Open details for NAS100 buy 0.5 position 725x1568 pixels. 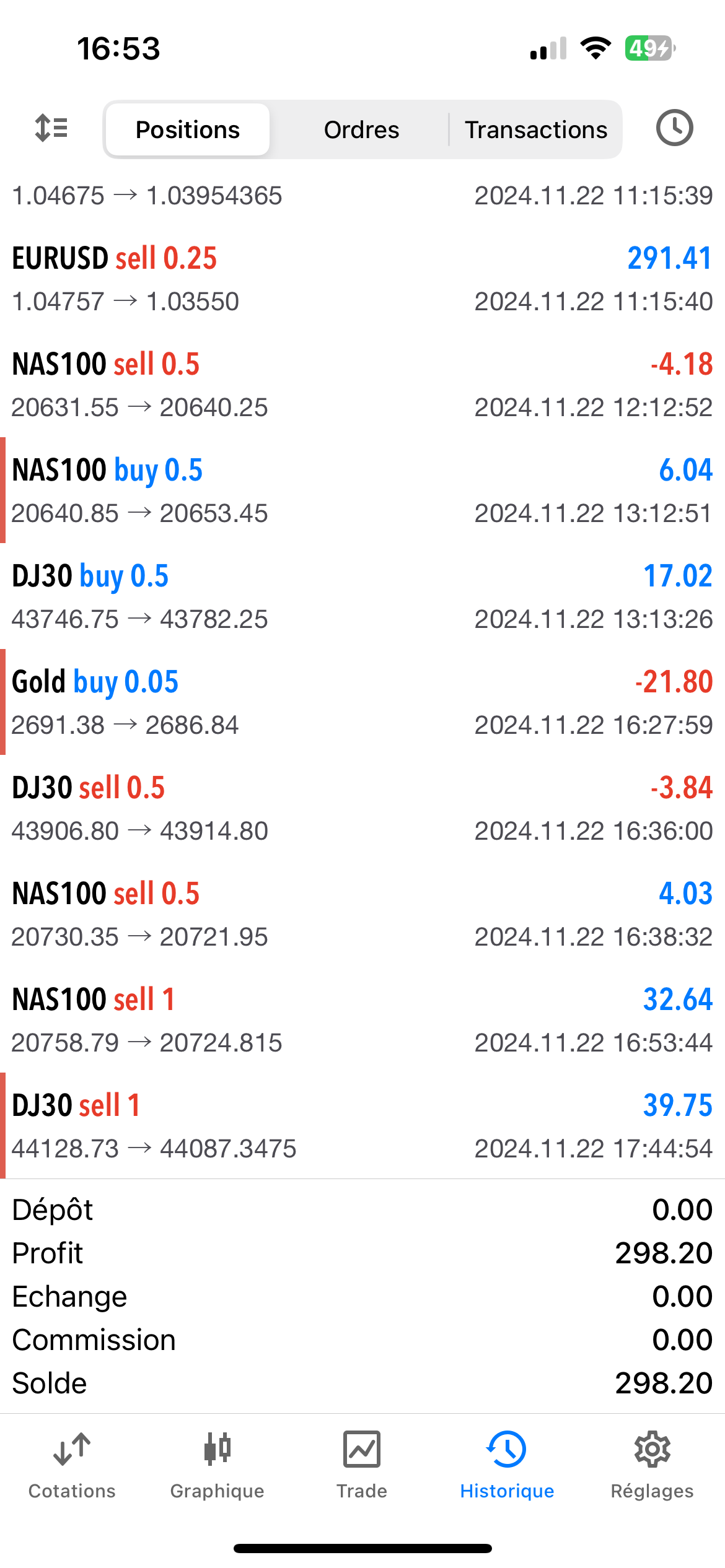(x=362, y=490)
